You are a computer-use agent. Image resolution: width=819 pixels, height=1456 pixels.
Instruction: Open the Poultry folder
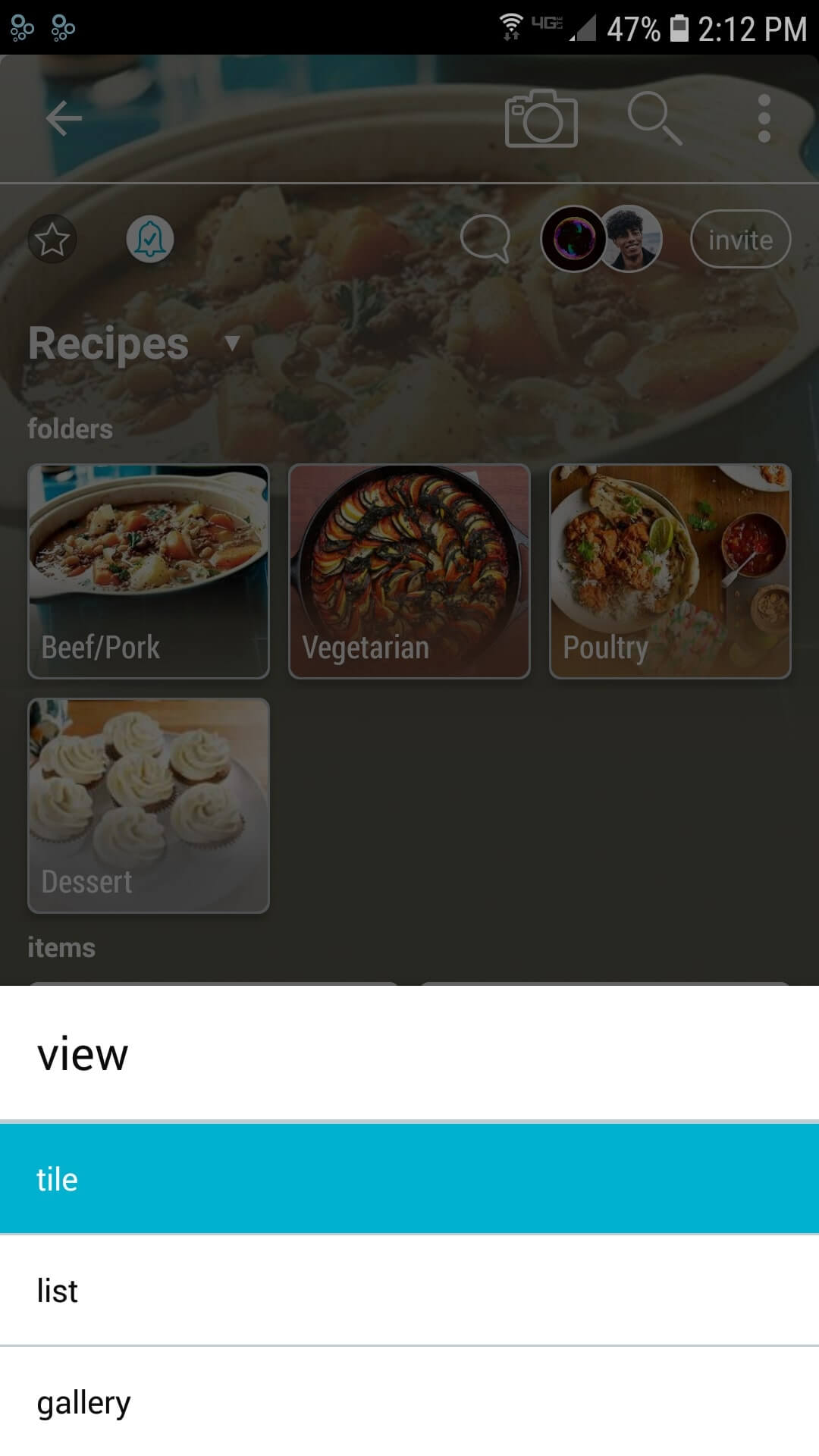[x=670, y=571]
